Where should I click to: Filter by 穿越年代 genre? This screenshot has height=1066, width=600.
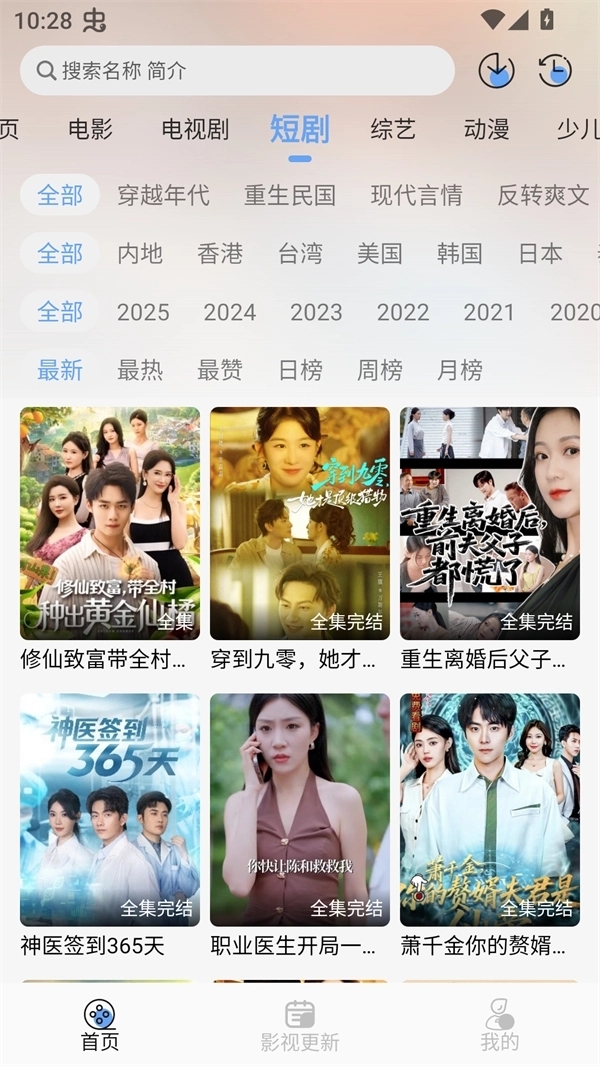(164, 195)
